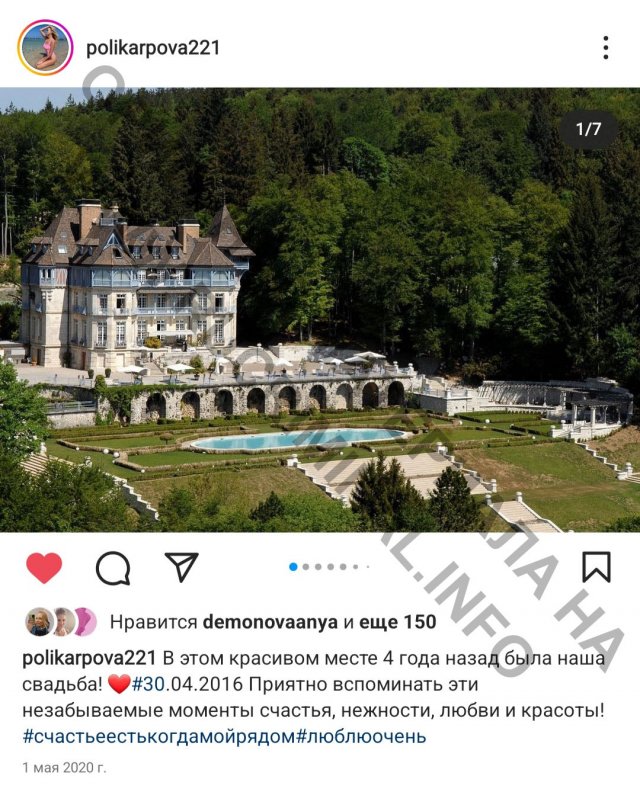The width and height of the screenshot is (640, 792).
Task: Unlike the post with the red heart
Action: 44,567
